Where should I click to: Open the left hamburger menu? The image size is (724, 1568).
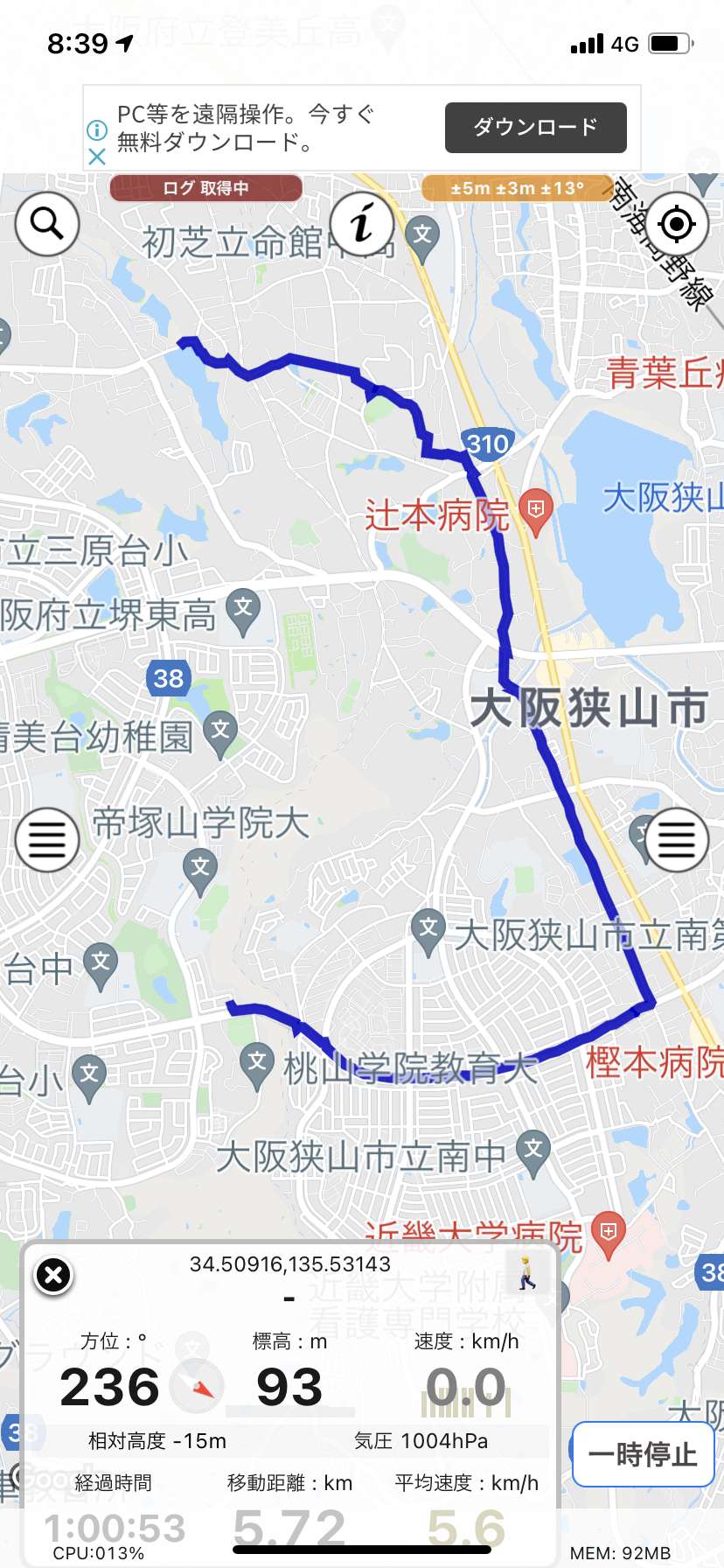click(x=47, y=840)
